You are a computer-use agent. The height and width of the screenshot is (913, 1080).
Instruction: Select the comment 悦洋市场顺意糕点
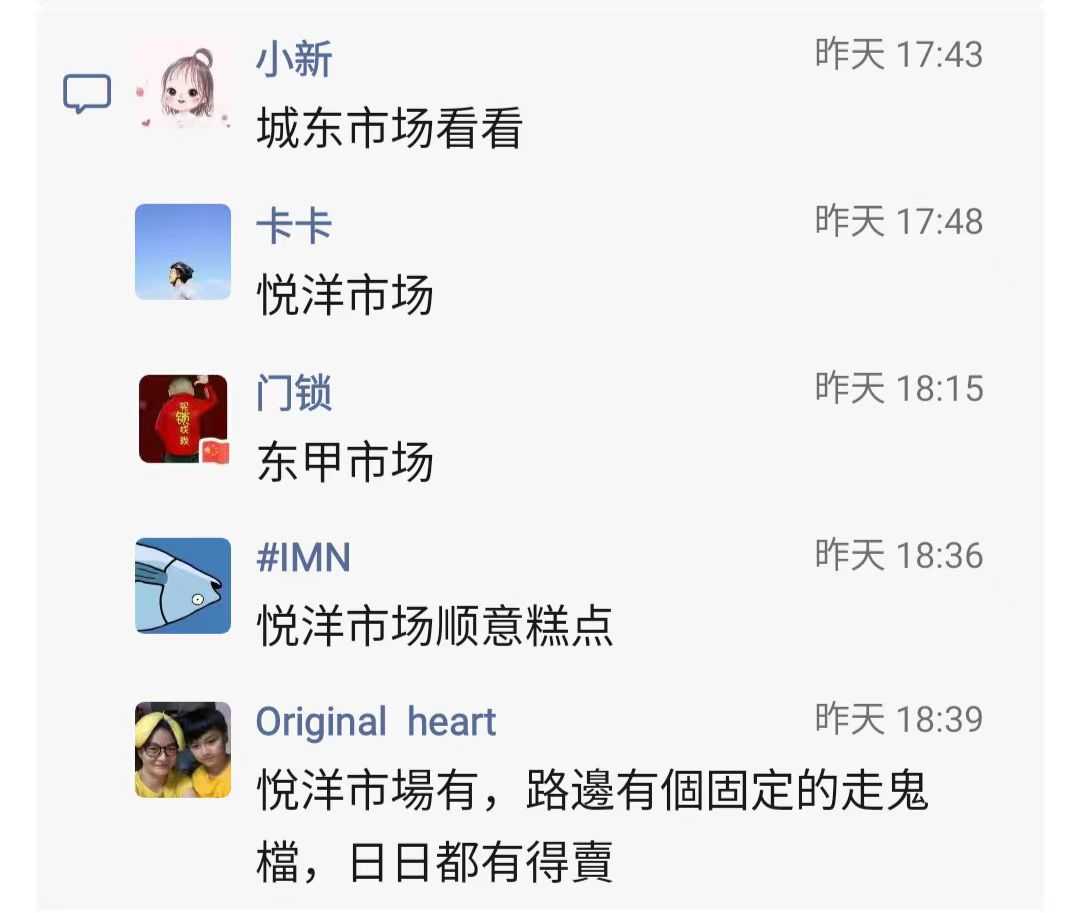pyautogui.click(x=435, y=626)
